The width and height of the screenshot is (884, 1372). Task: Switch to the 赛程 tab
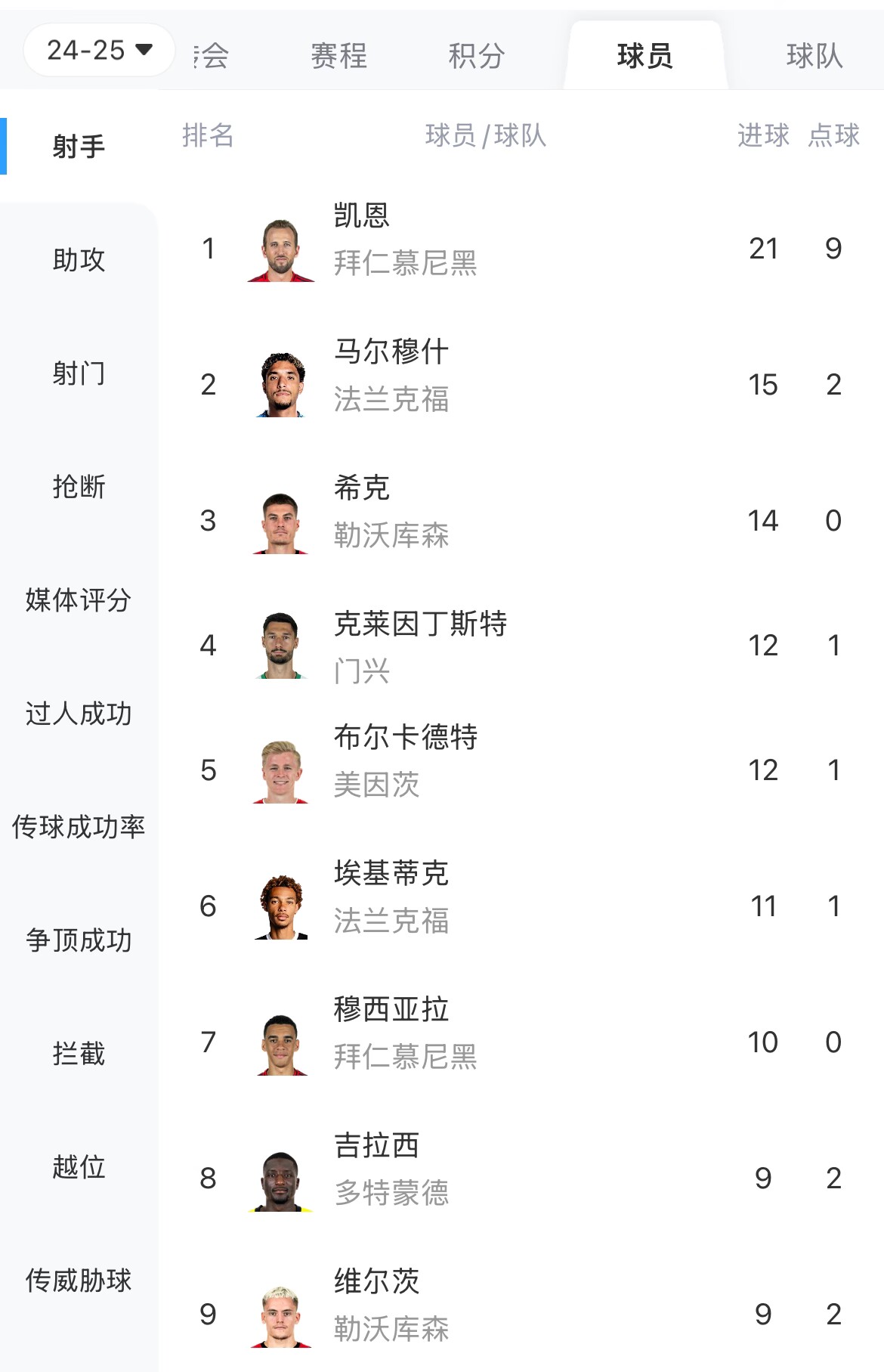338,56
